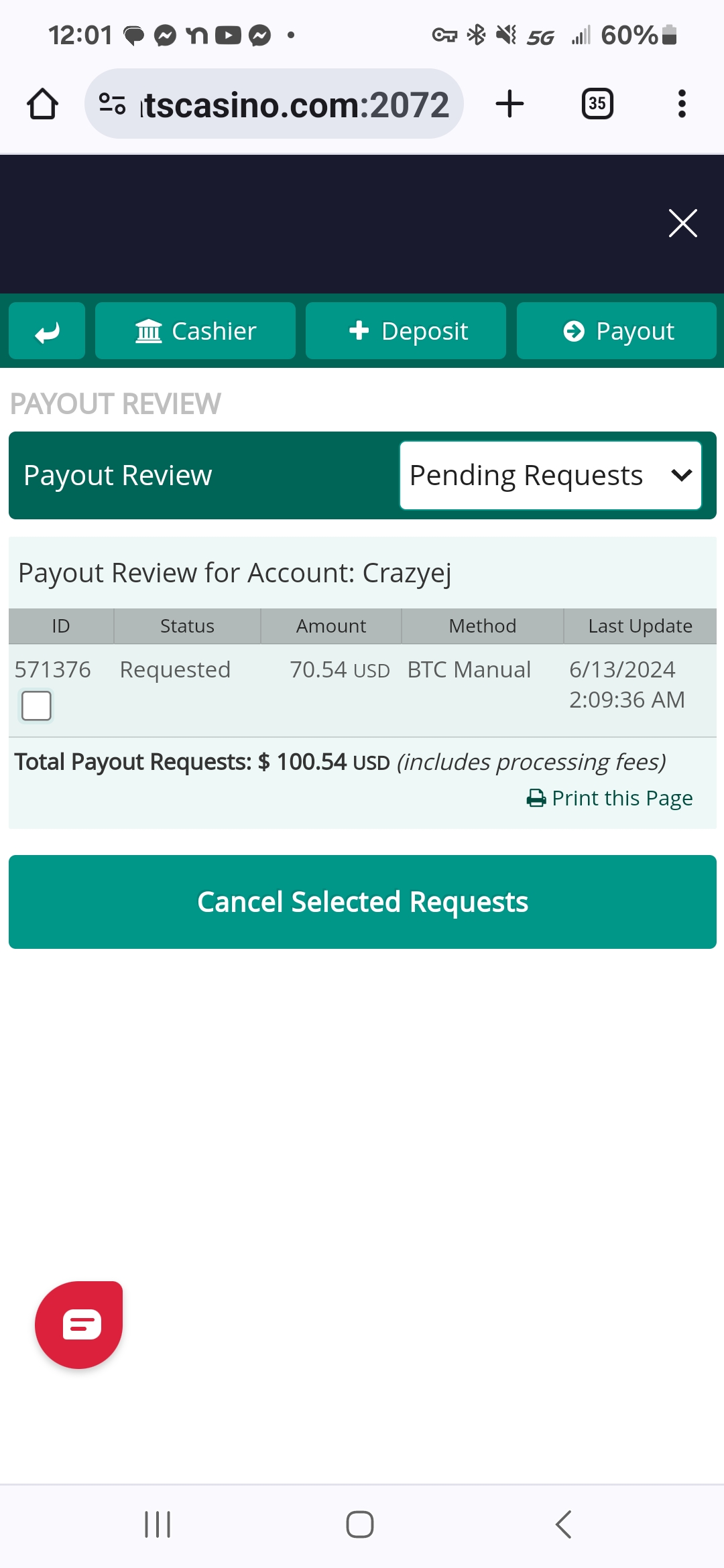
Task: Select payout request 571376 checkbox
Action: 36,706
